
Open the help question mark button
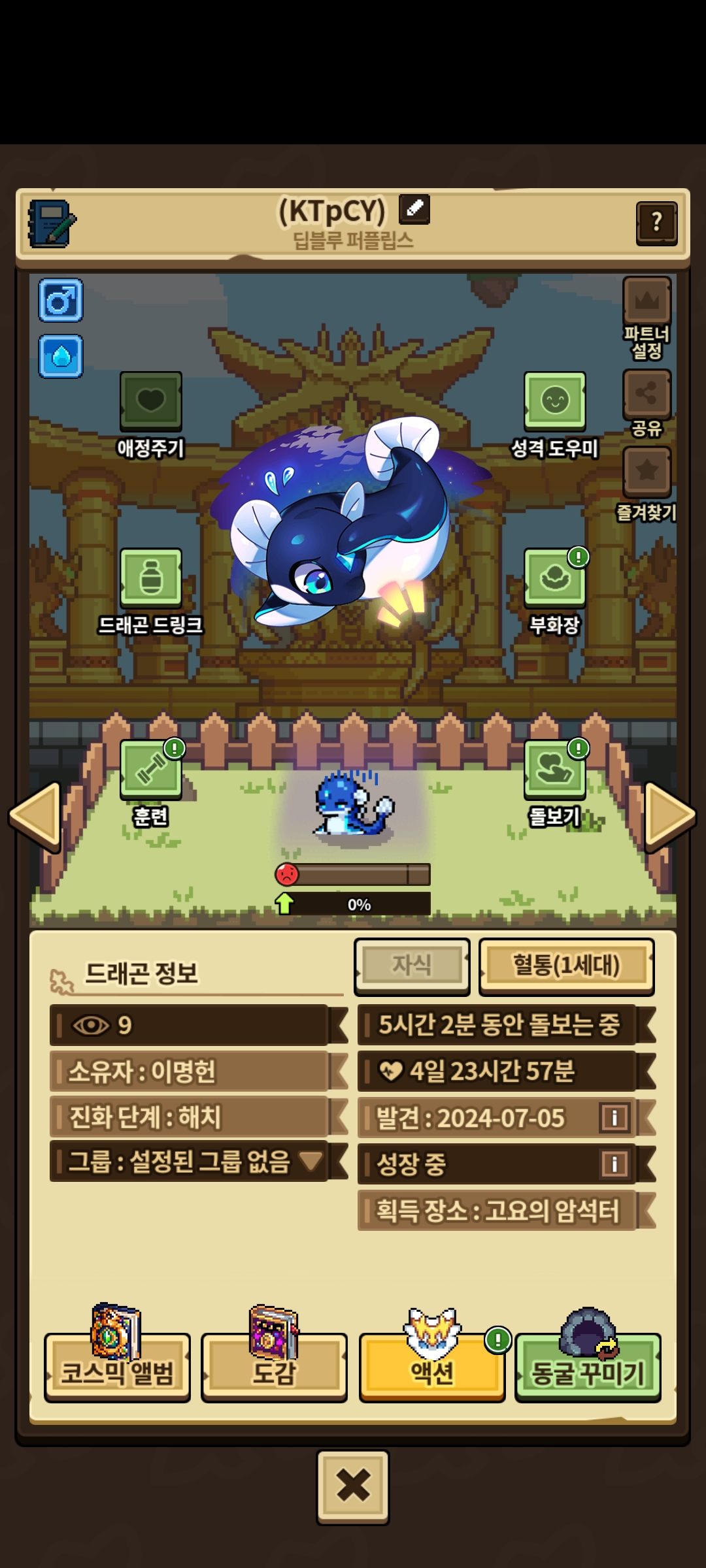pos(656,223)
